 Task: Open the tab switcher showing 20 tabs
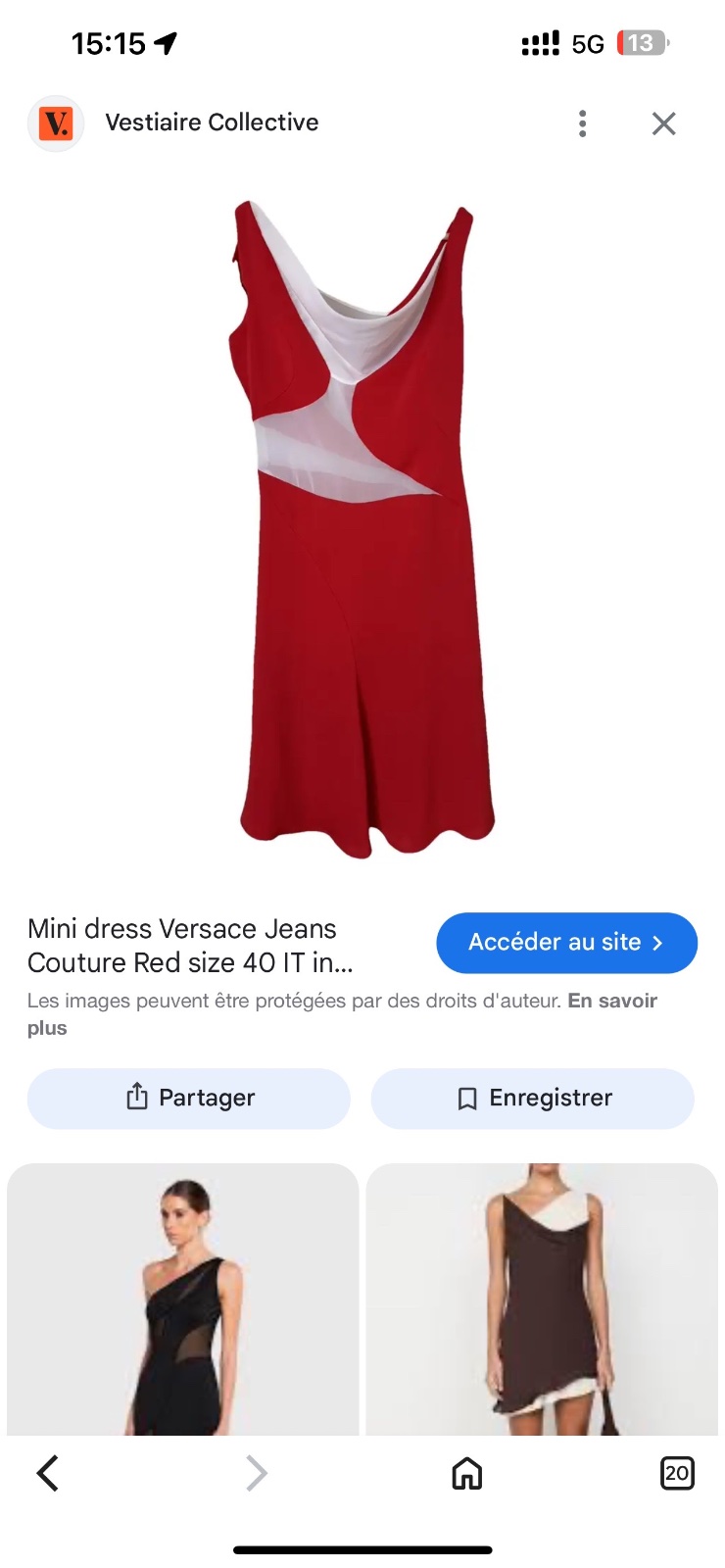pyautogui.click(x=677, y=1473)
